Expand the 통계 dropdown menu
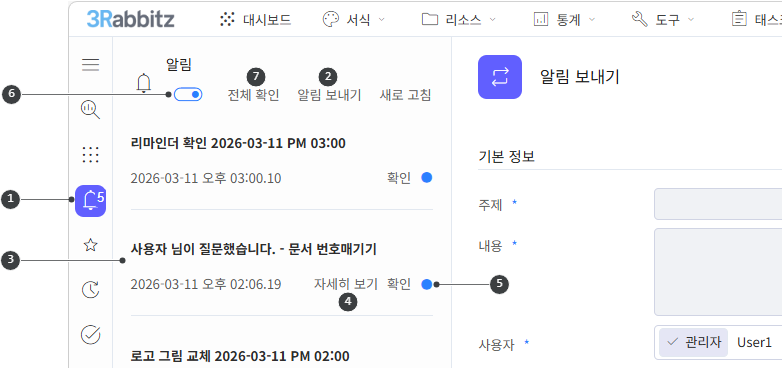The image size is (783, 369). [x=564, y=20]
